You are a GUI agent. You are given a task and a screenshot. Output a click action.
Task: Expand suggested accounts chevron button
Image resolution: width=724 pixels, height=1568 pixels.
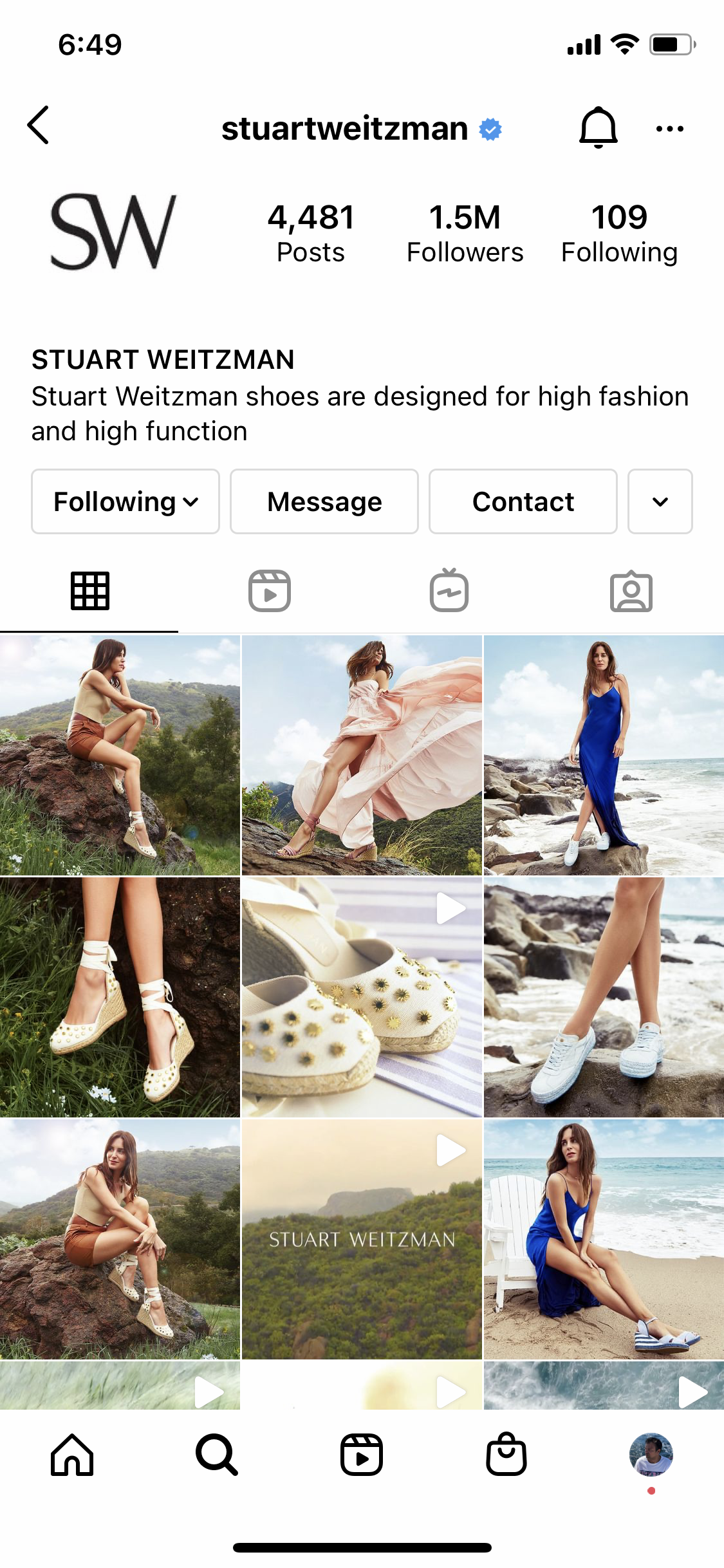click(660, 501)
